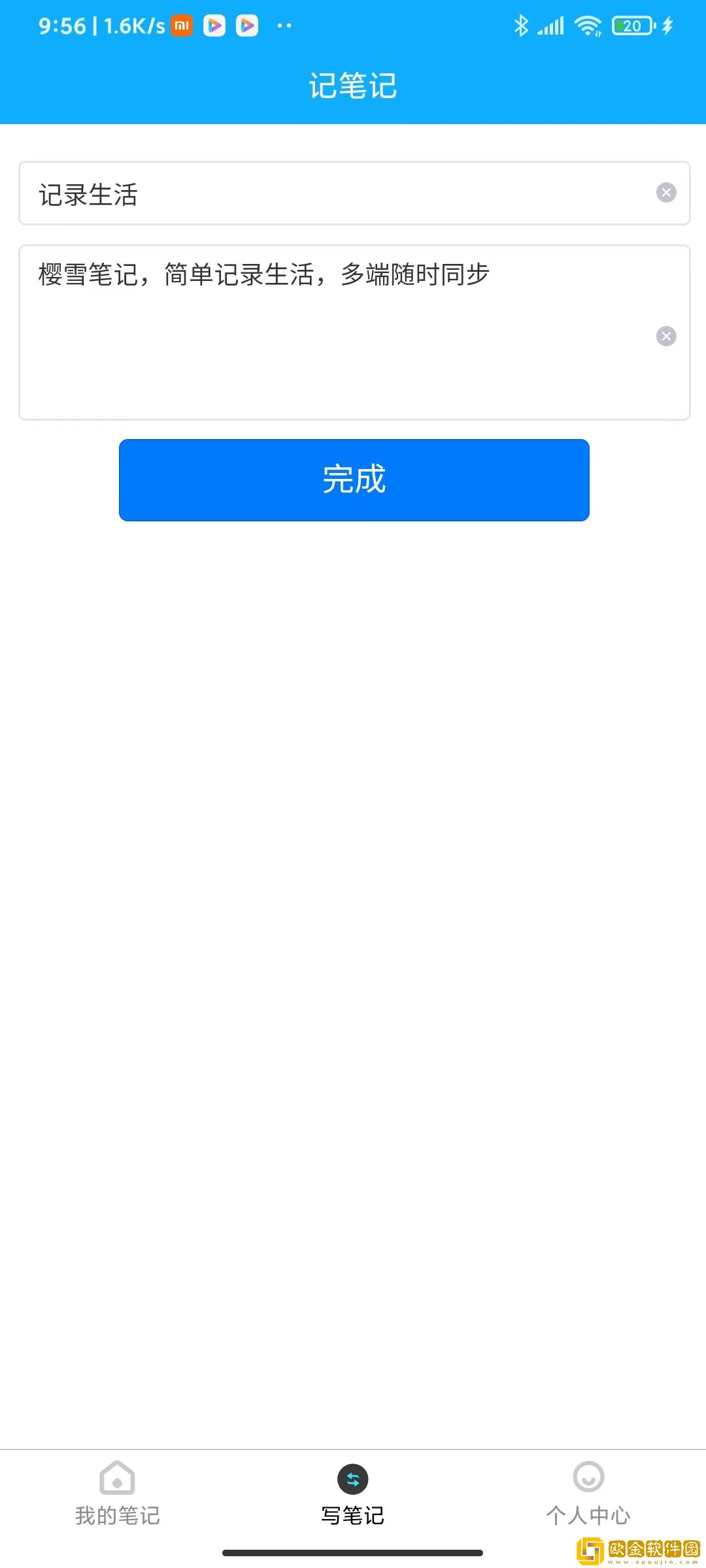
Task: Tap the clock showing 9:56
Action: pyautogui.click(x=62, y=25)
